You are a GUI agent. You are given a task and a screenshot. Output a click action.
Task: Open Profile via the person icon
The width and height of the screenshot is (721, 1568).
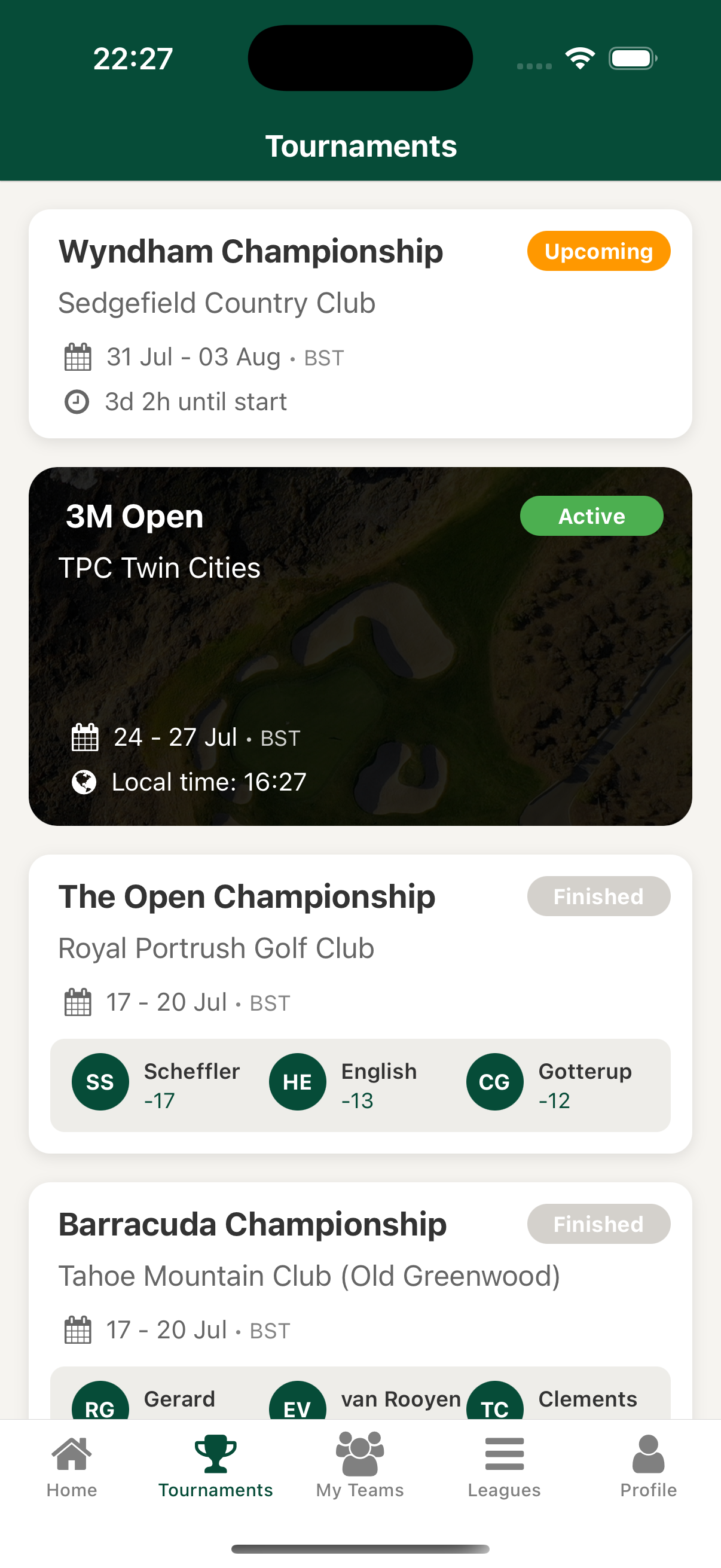[x=648, y=1453]
